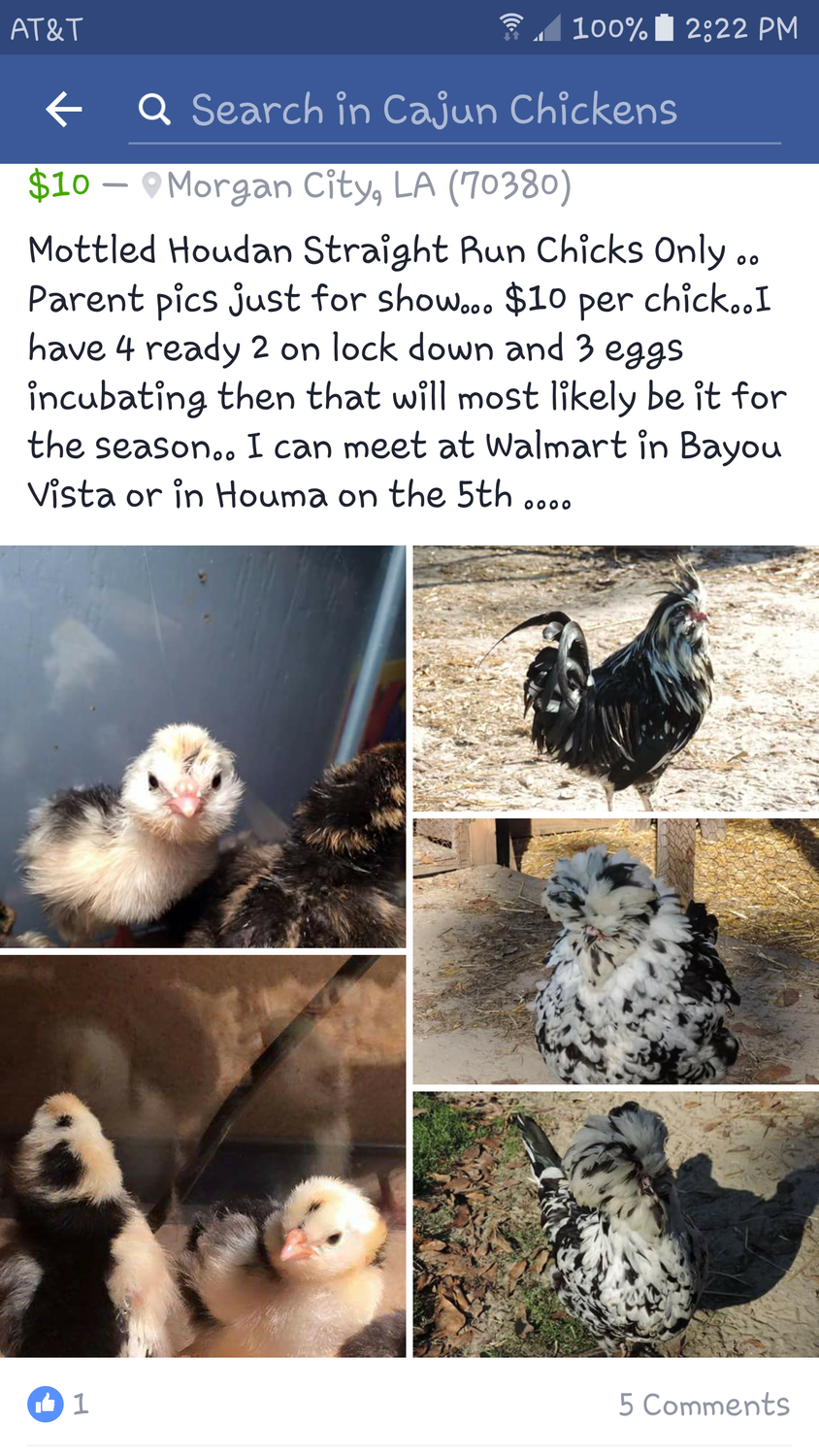Go back using the arrow icon
The height and width of the screenshot is (1456, 819).
(64, 109)
